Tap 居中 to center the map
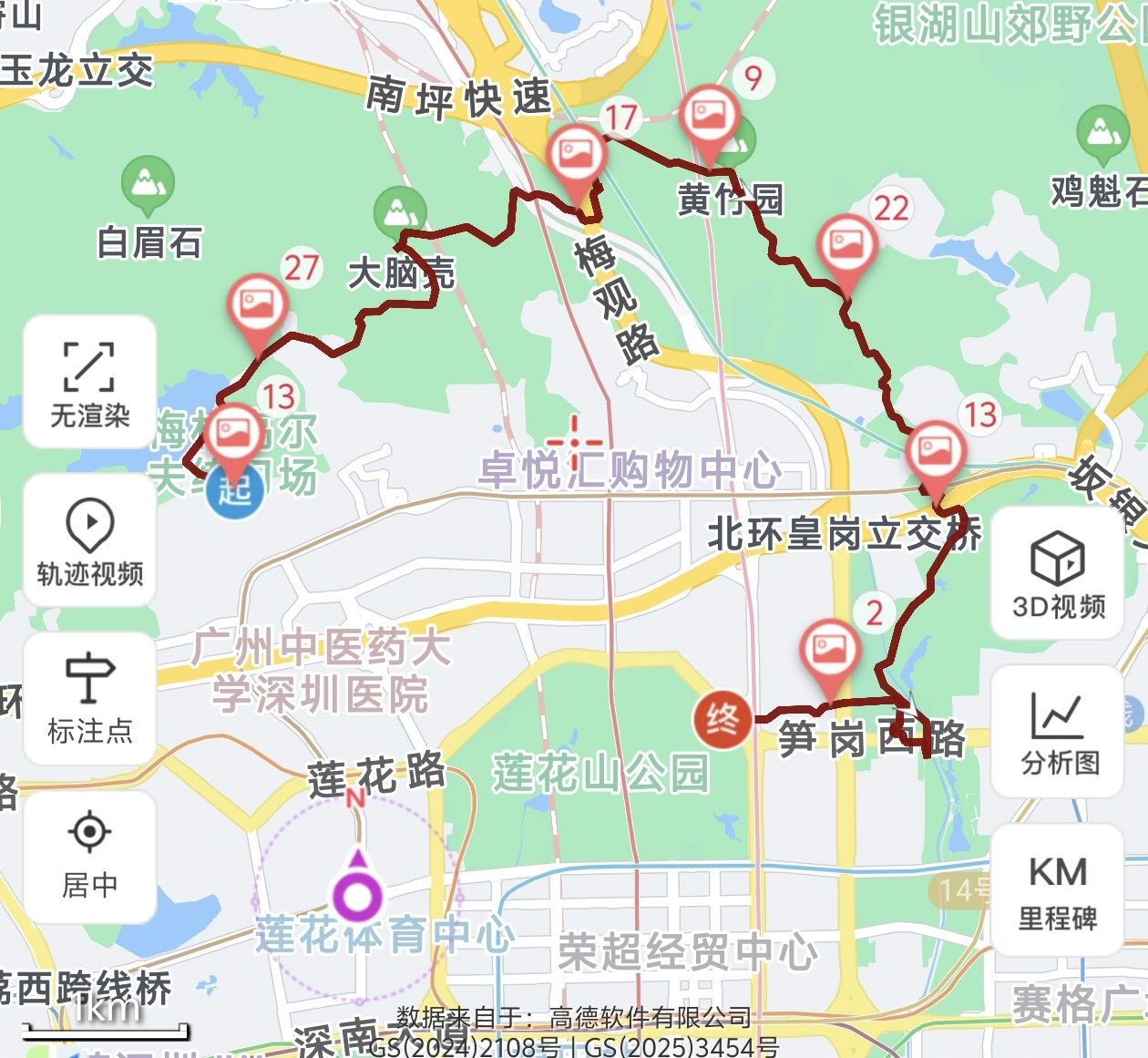This screenshot has width=1148, height=1058. point(89,858)
